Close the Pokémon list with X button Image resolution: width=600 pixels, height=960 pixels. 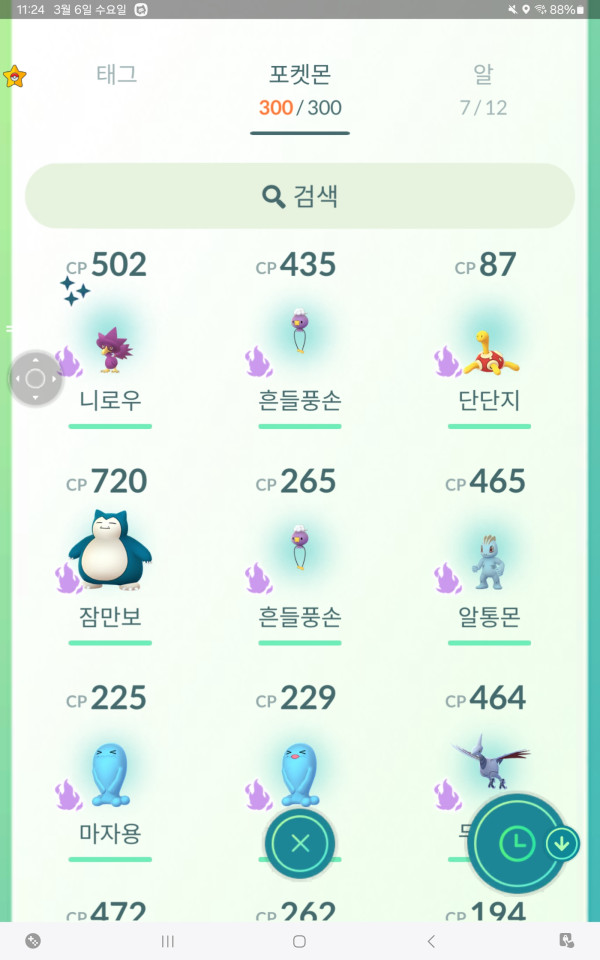[x=300, y=843]
